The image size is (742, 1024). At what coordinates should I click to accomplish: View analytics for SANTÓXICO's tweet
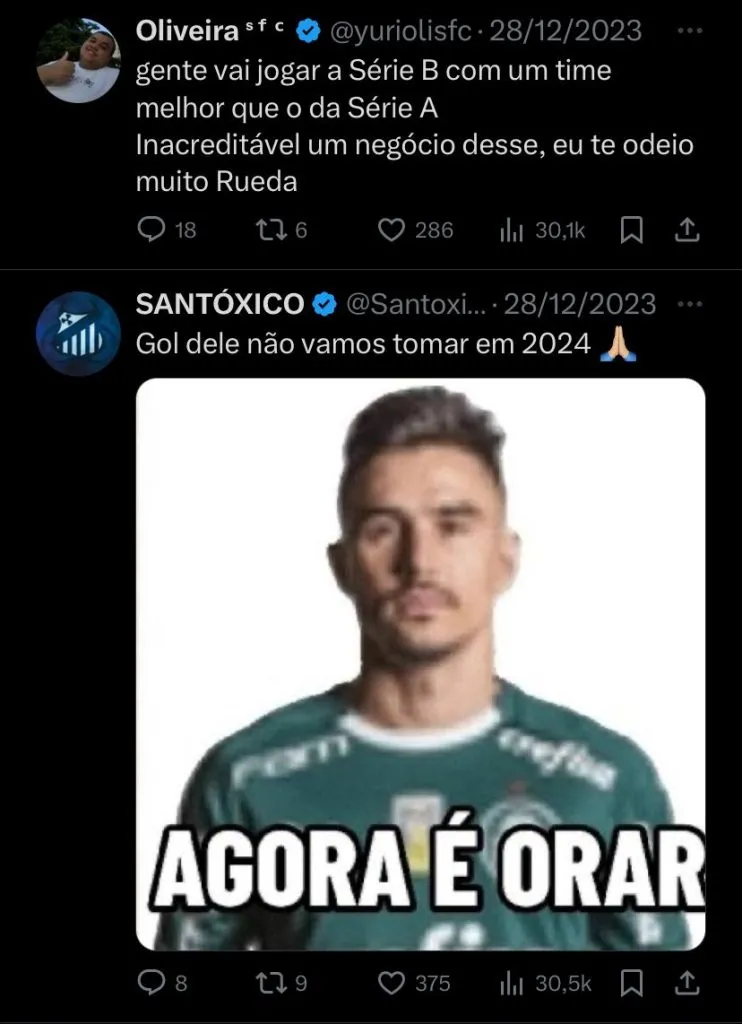point(509,983)
